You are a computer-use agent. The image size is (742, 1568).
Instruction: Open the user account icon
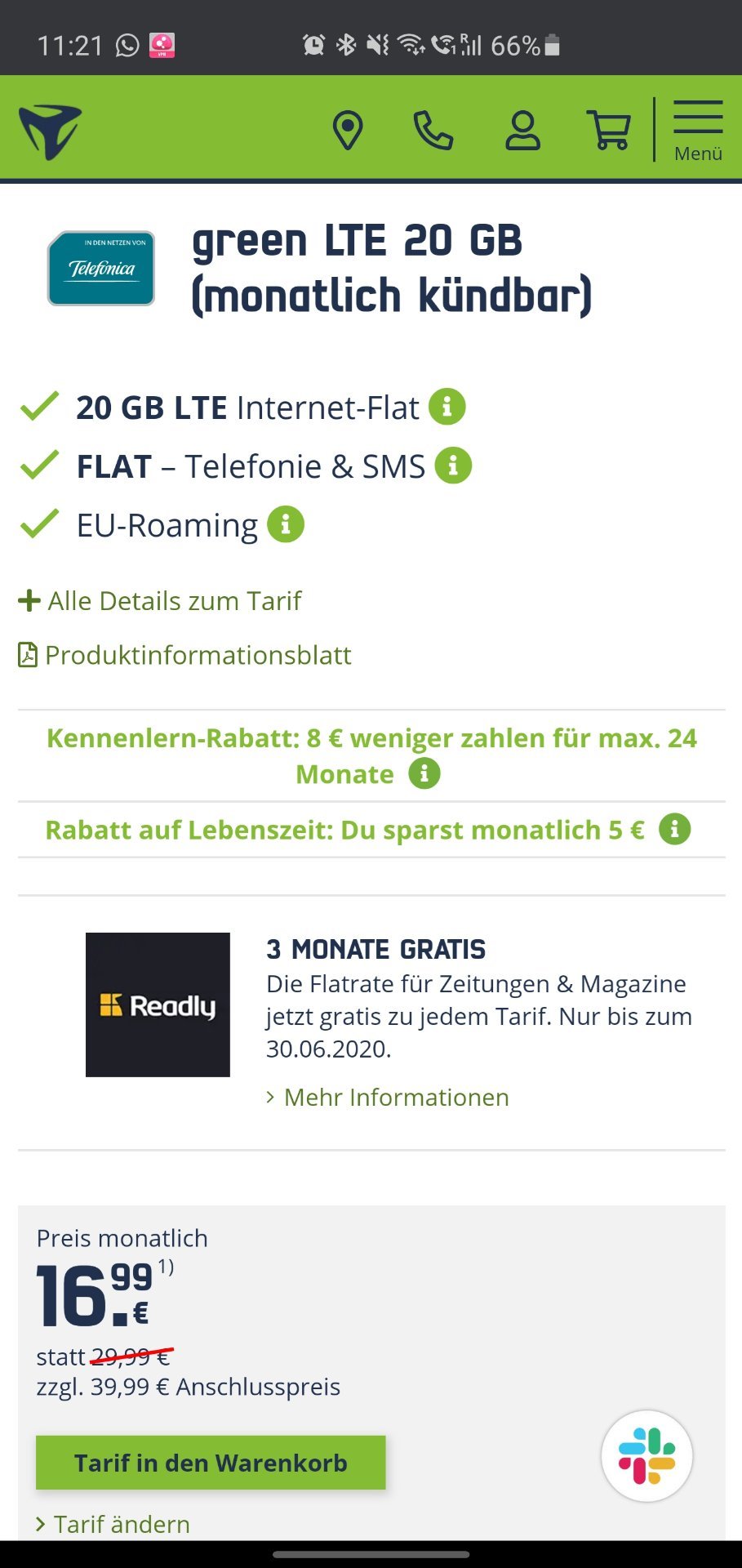pyautogui.click(x=522, y=131)
